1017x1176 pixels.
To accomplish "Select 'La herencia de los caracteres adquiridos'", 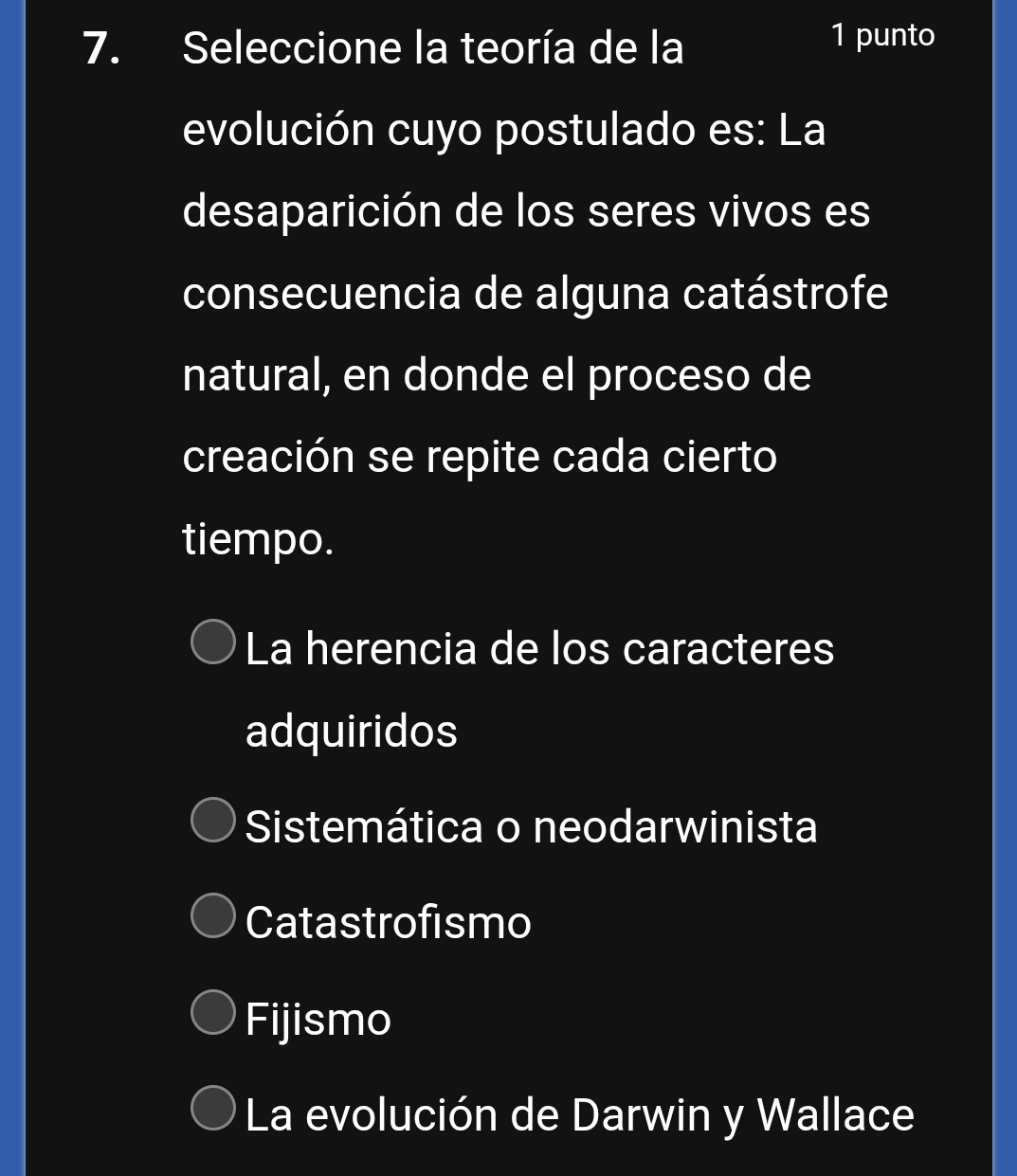I will [x=212, y=642].
